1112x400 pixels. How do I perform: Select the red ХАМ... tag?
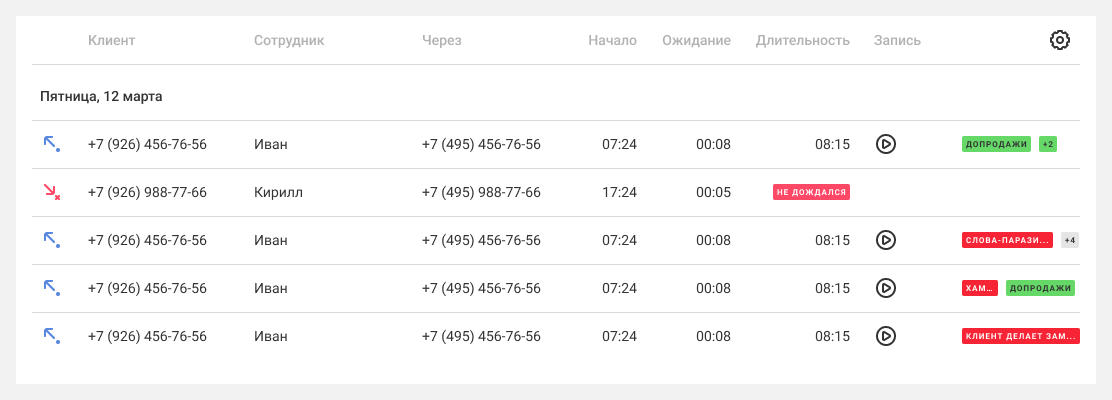pos(980,288)
